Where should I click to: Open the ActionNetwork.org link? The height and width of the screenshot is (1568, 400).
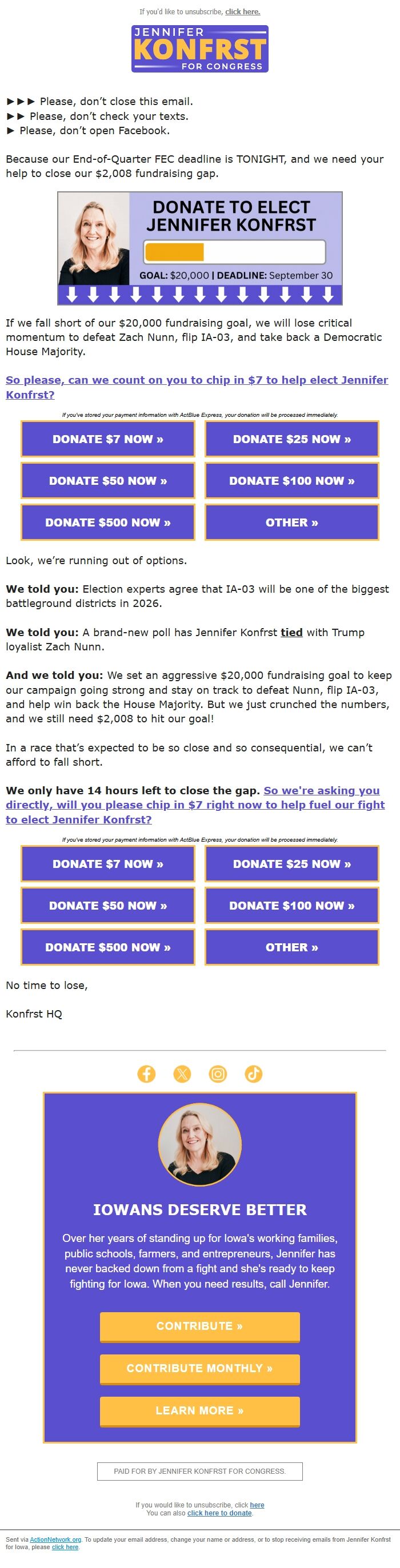[55, 1539]
